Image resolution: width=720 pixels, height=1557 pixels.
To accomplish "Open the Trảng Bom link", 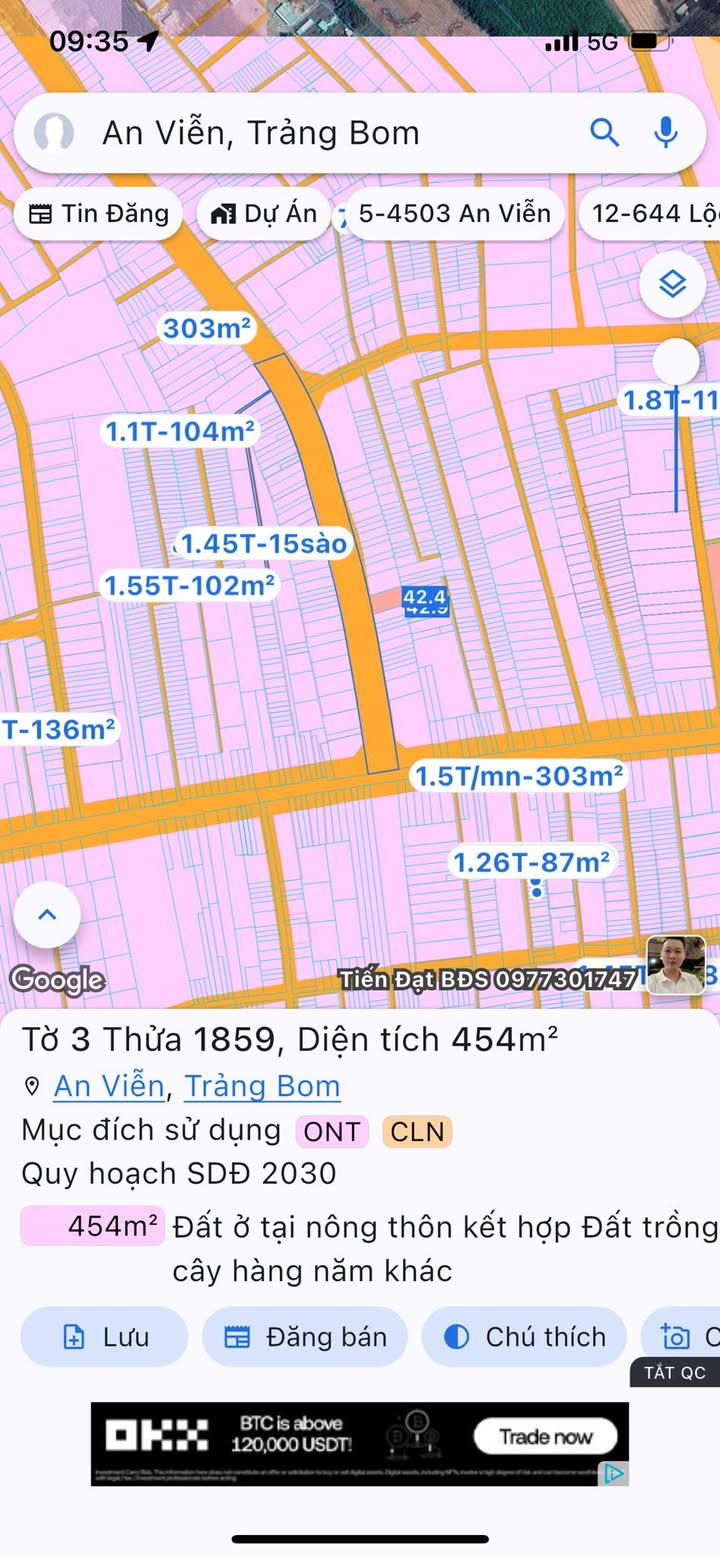I will coord(262,1085).
